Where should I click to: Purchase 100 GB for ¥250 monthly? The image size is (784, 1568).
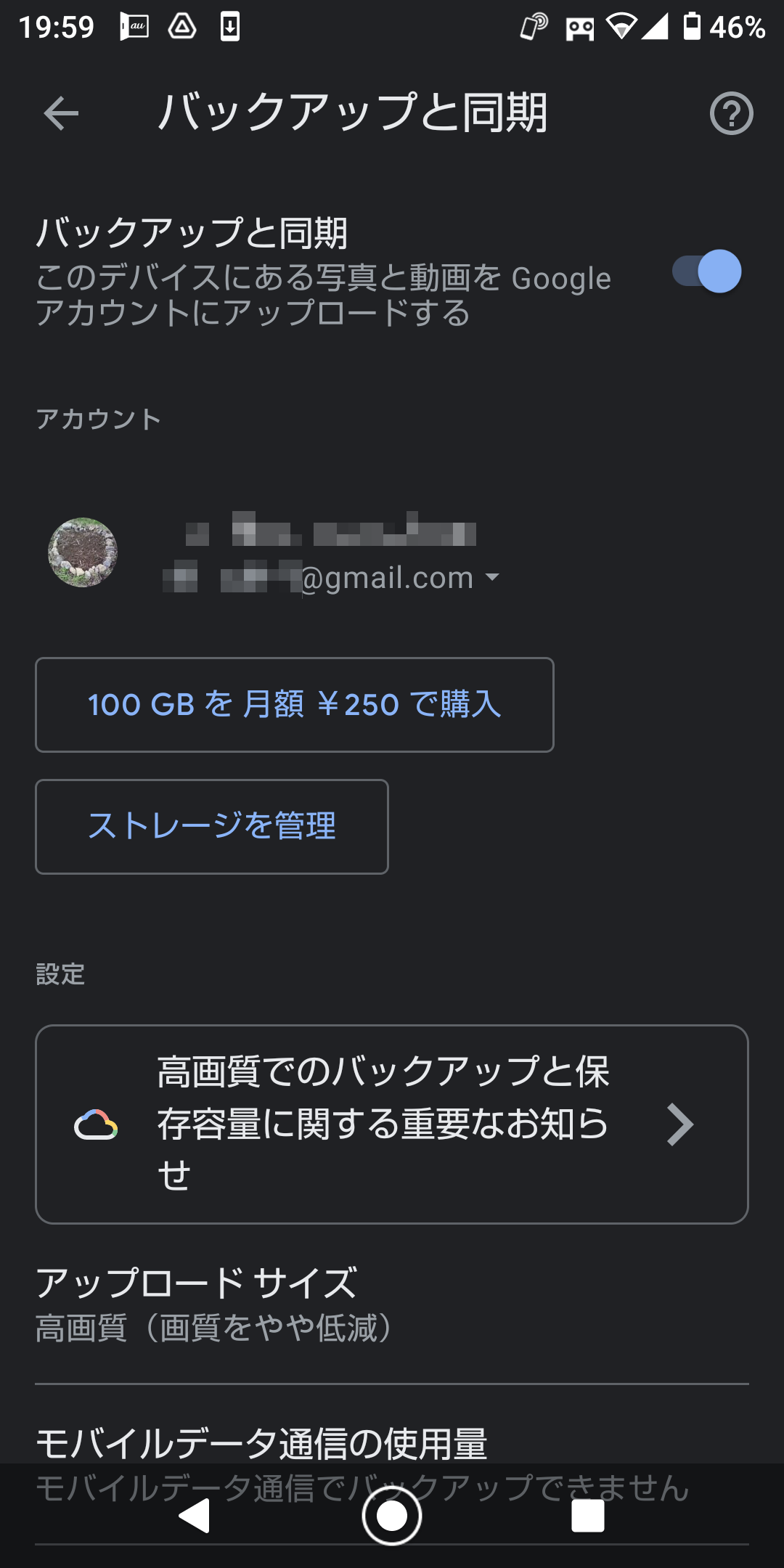click(x=293, y=704)
